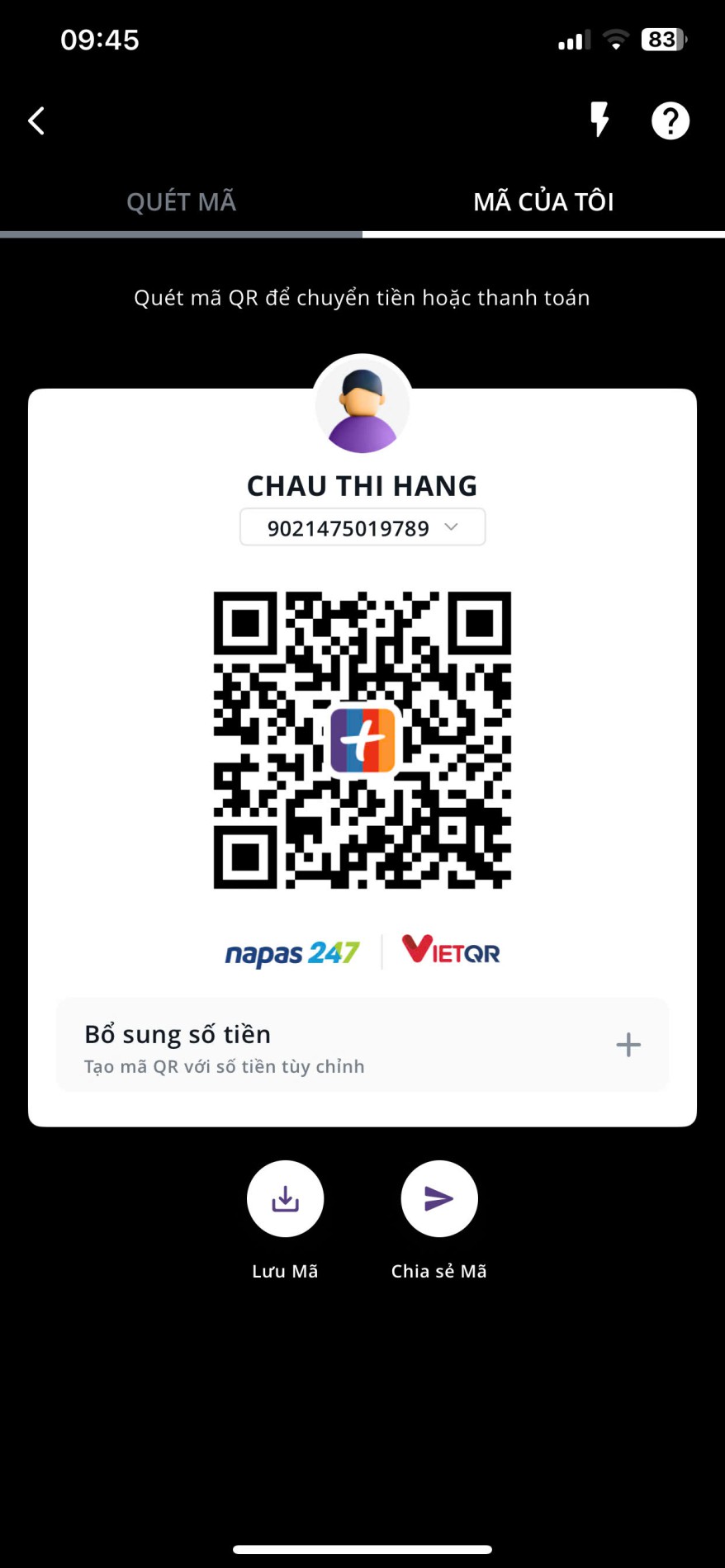Screen dimensions: 725x1568
Task: Save the QR code with Lưu Mã
Action: 285,1199
